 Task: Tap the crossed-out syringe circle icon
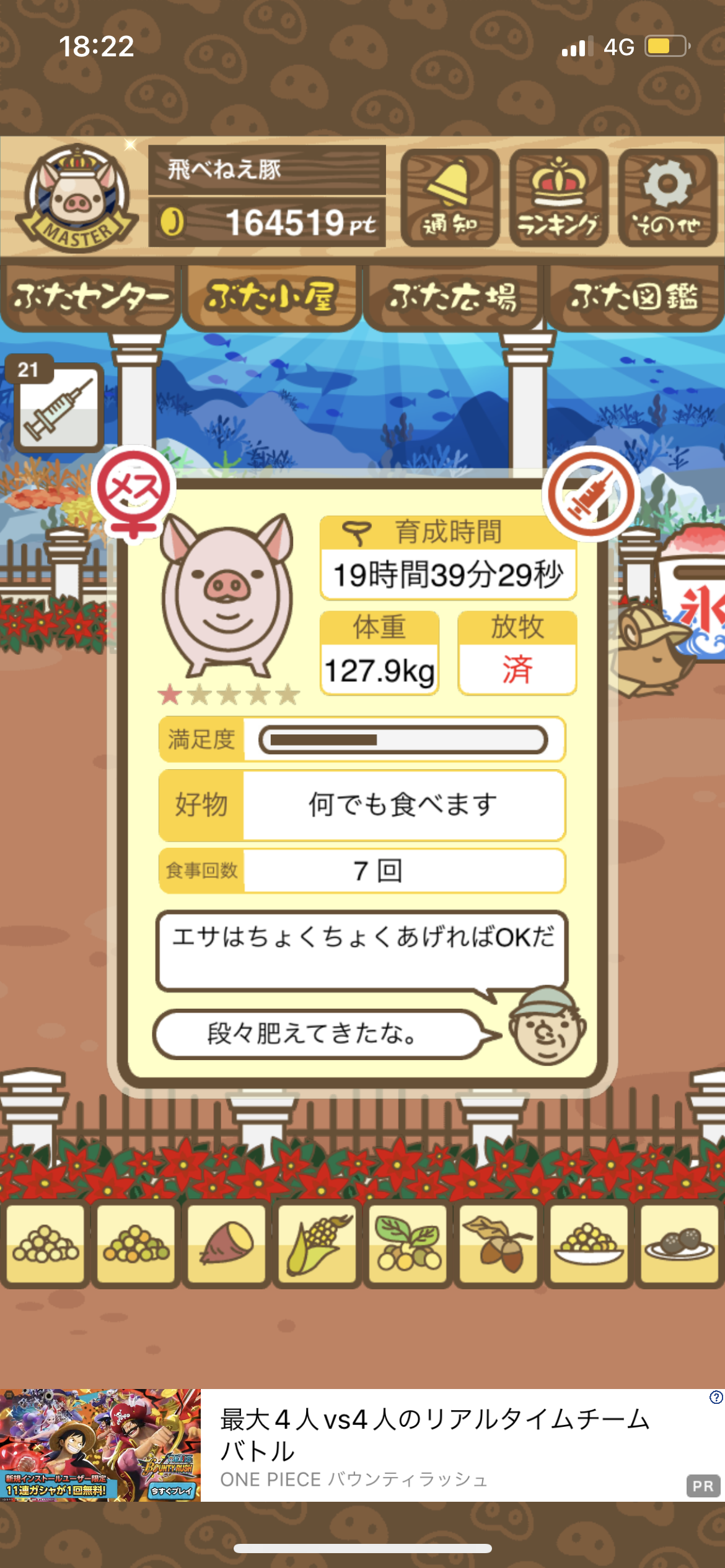click(x=591, y=494)
